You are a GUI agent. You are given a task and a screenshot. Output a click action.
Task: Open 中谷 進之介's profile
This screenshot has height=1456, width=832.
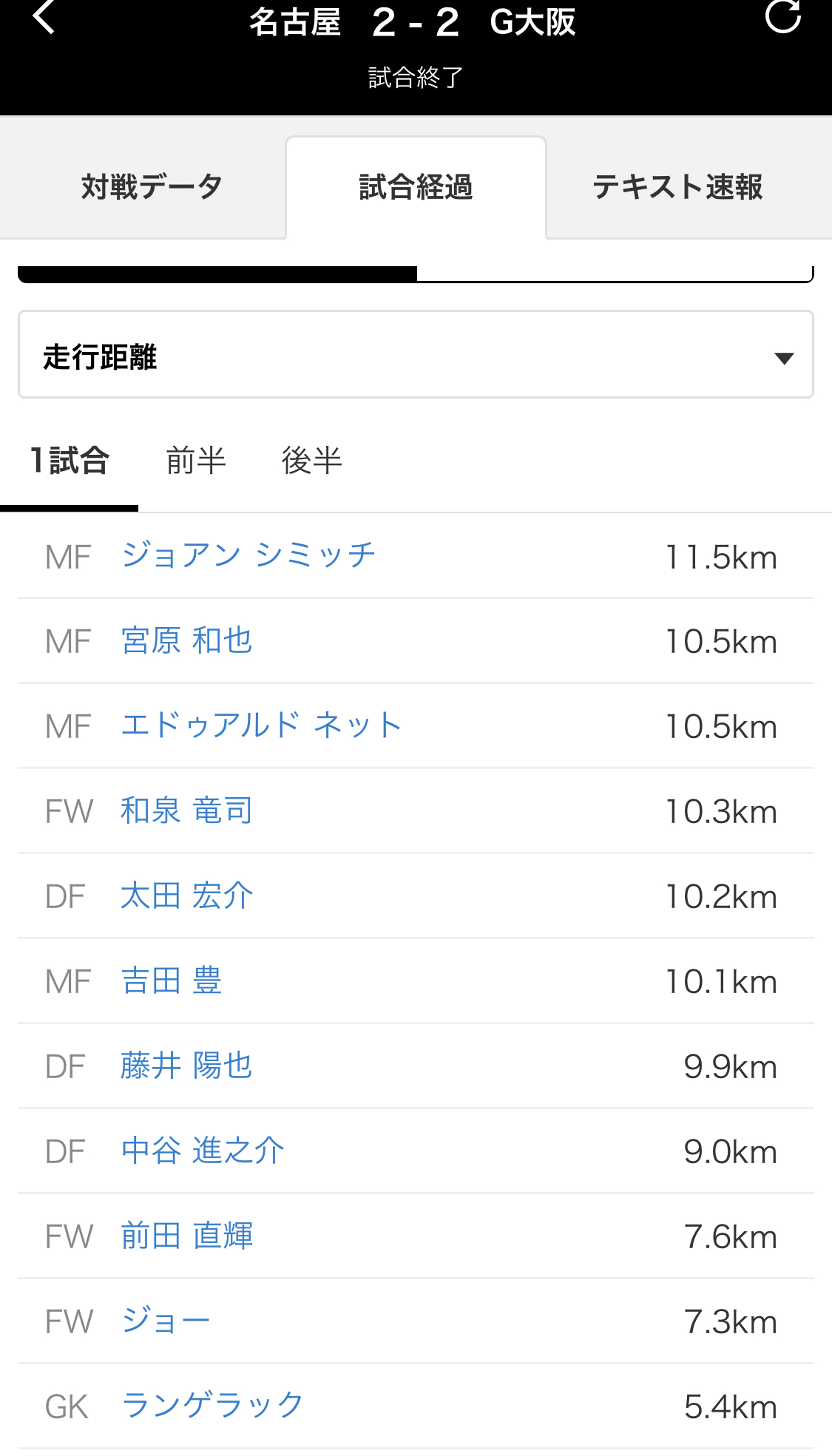tap(203, 1151)
